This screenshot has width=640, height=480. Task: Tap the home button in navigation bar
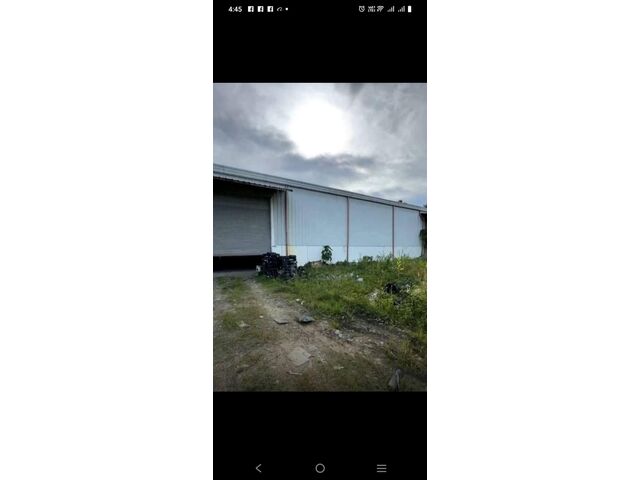tap(320, 468)
